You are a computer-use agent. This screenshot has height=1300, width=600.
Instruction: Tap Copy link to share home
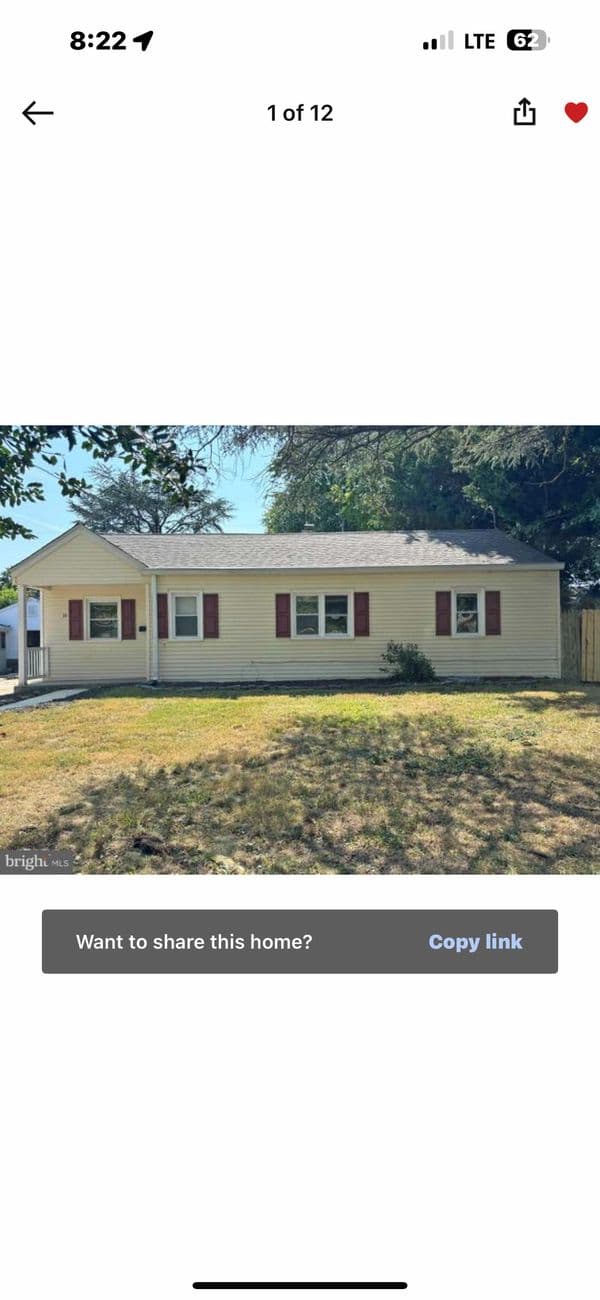475,942
